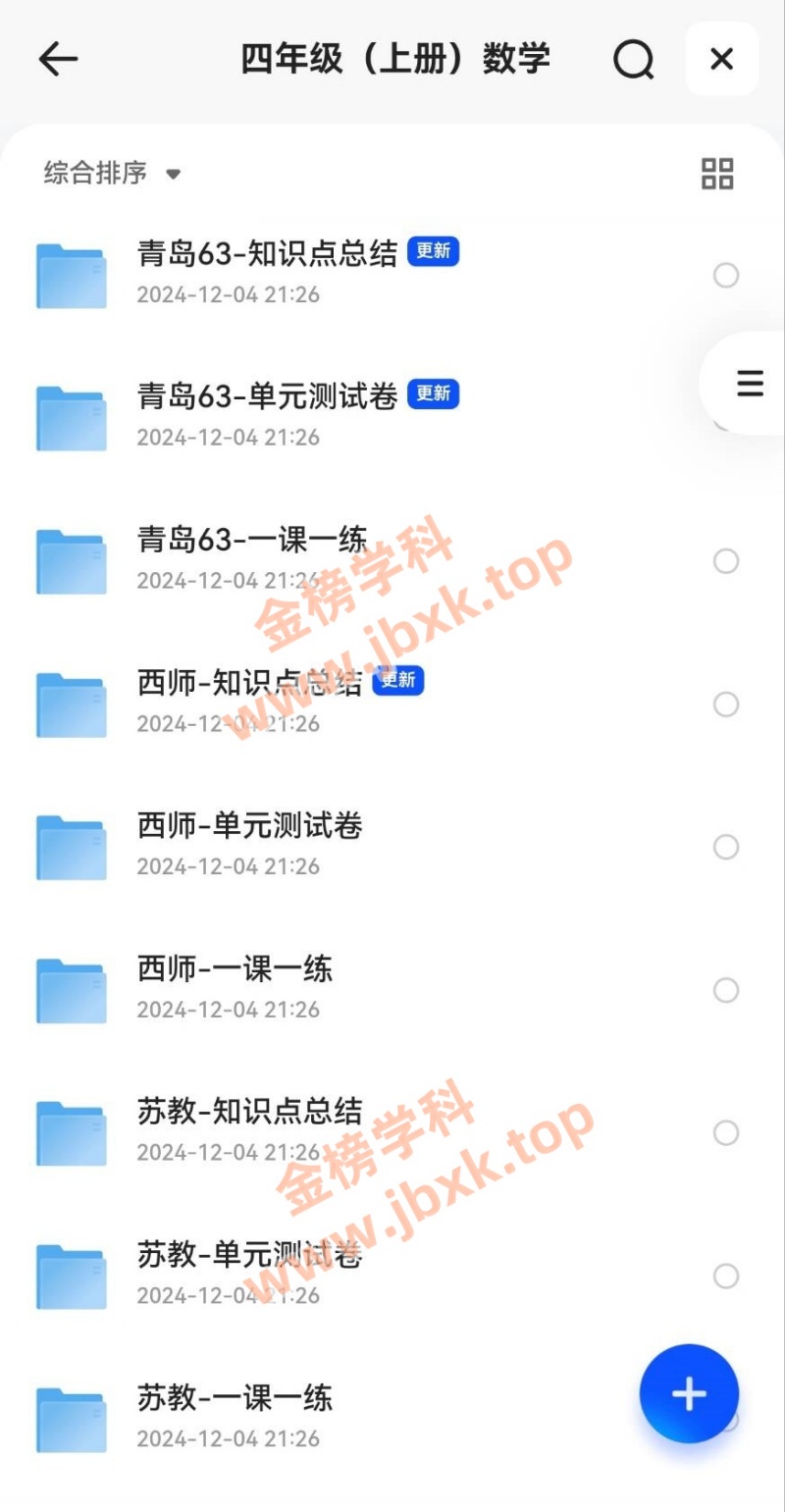Image resolution: width=785 pixels, height=1512 pixels.
Task: Open the 综合排序 sort dropdown
Action: [93, 173]
